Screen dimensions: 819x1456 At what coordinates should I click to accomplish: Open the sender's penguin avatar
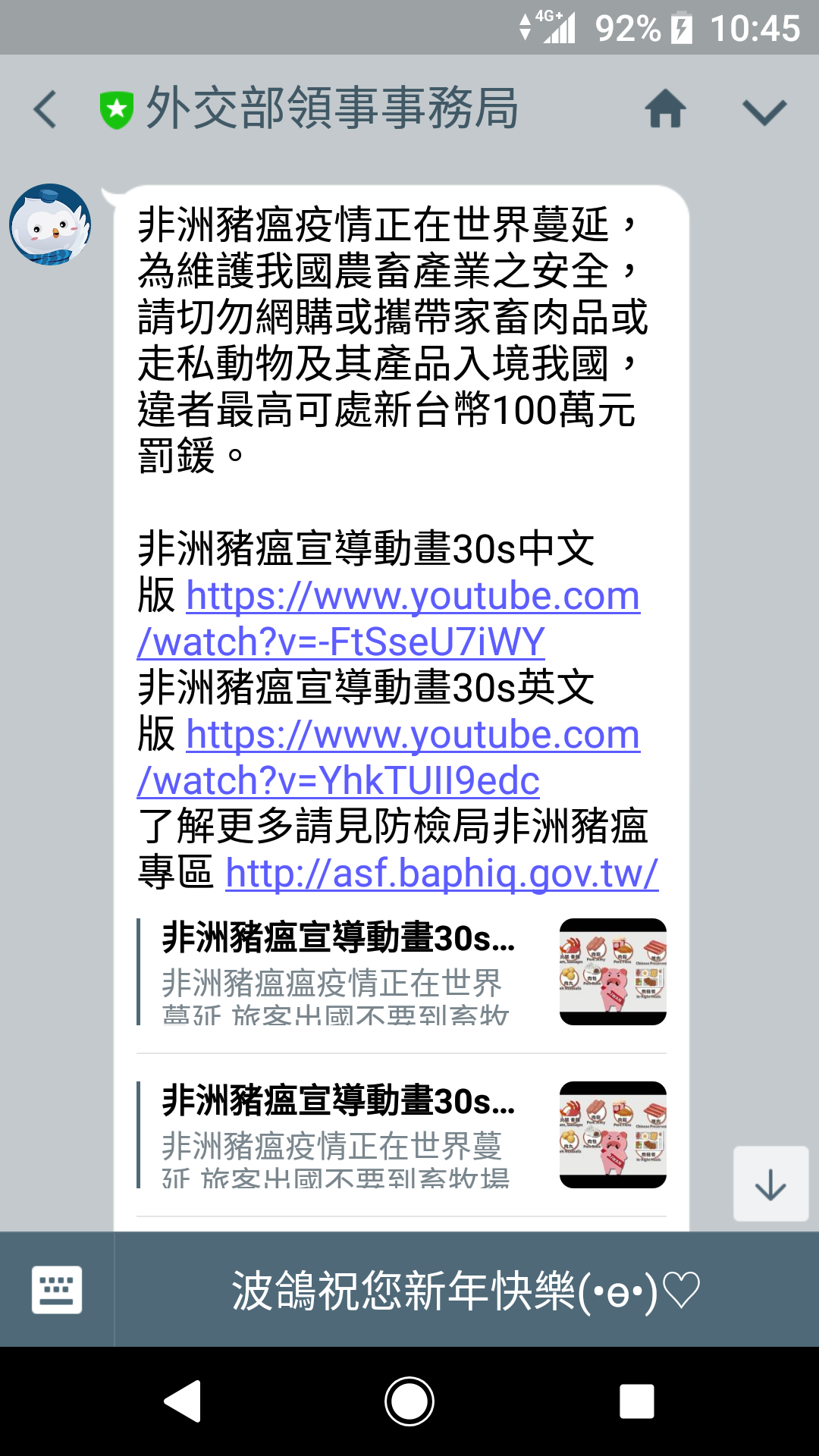click(50, 224)
